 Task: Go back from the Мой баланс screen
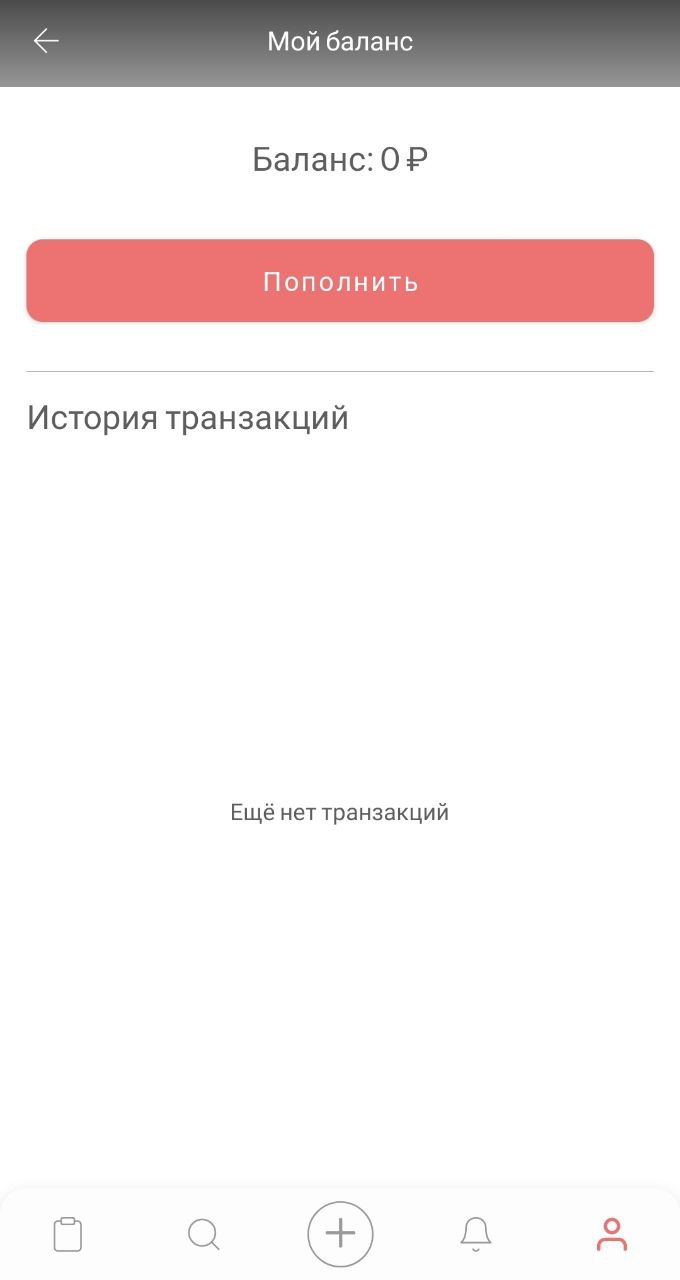click(46, 41)
